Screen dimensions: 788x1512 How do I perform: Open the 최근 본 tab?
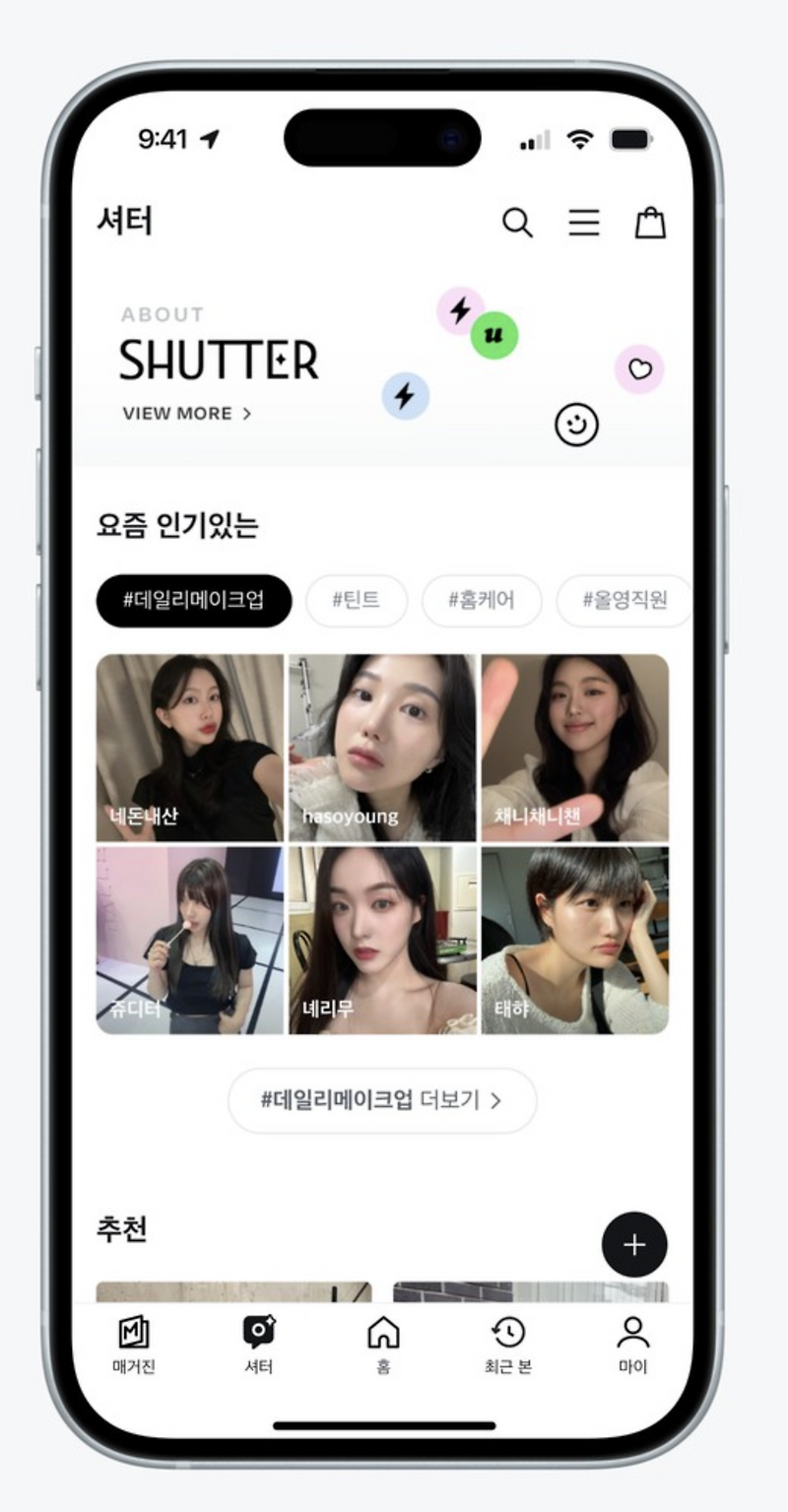[508, 1345]
